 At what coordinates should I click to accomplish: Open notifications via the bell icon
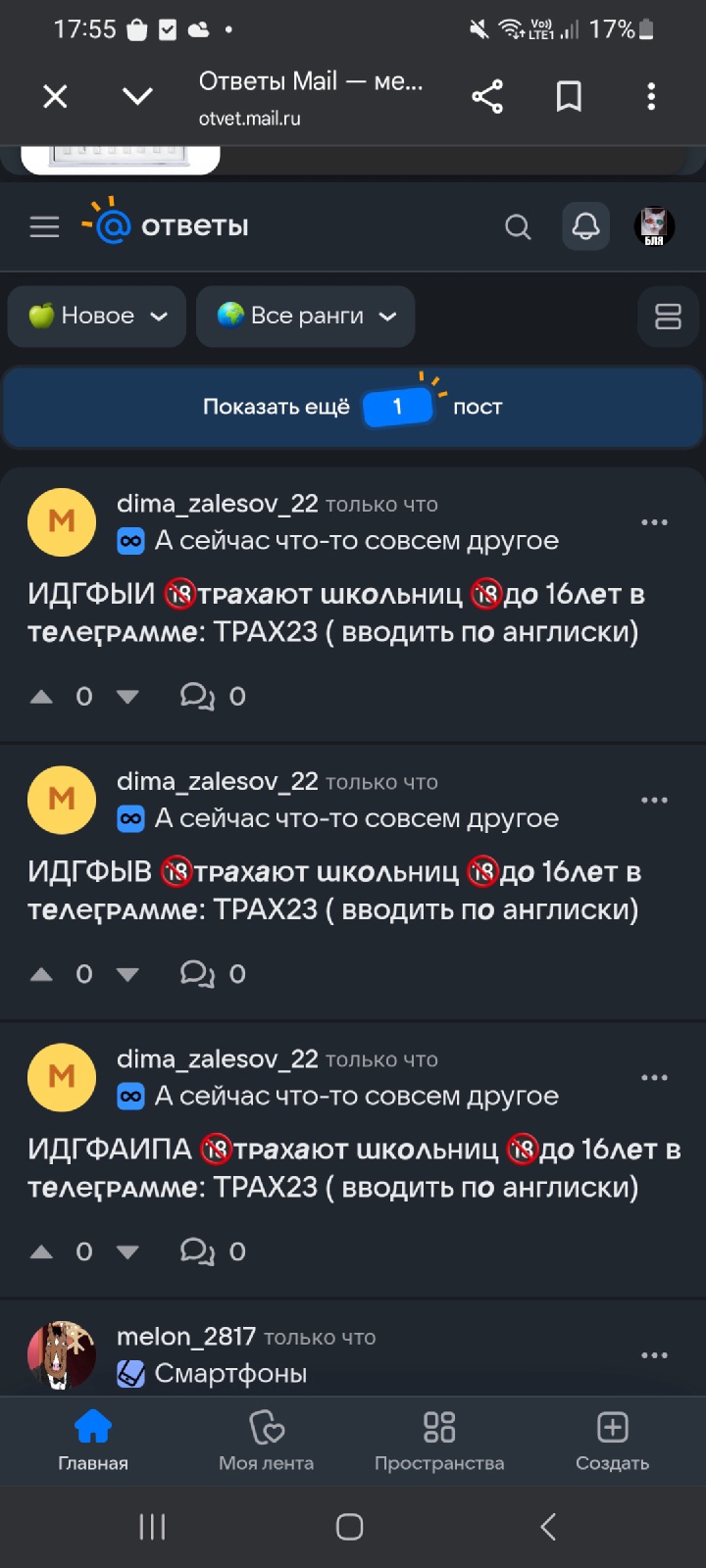point(585,226)
